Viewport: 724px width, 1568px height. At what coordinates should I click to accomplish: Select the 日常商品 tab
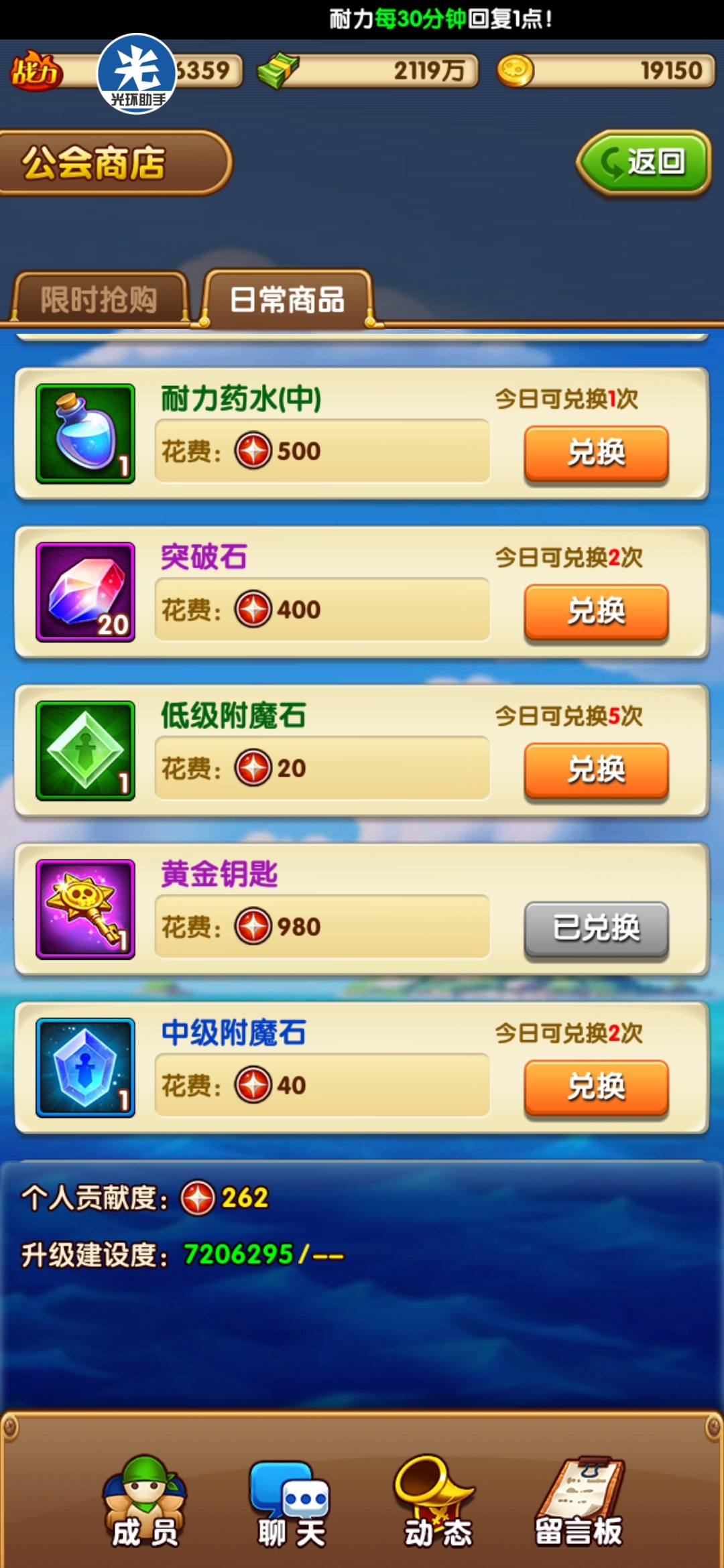pyautogui.click(x=287, y=299)
